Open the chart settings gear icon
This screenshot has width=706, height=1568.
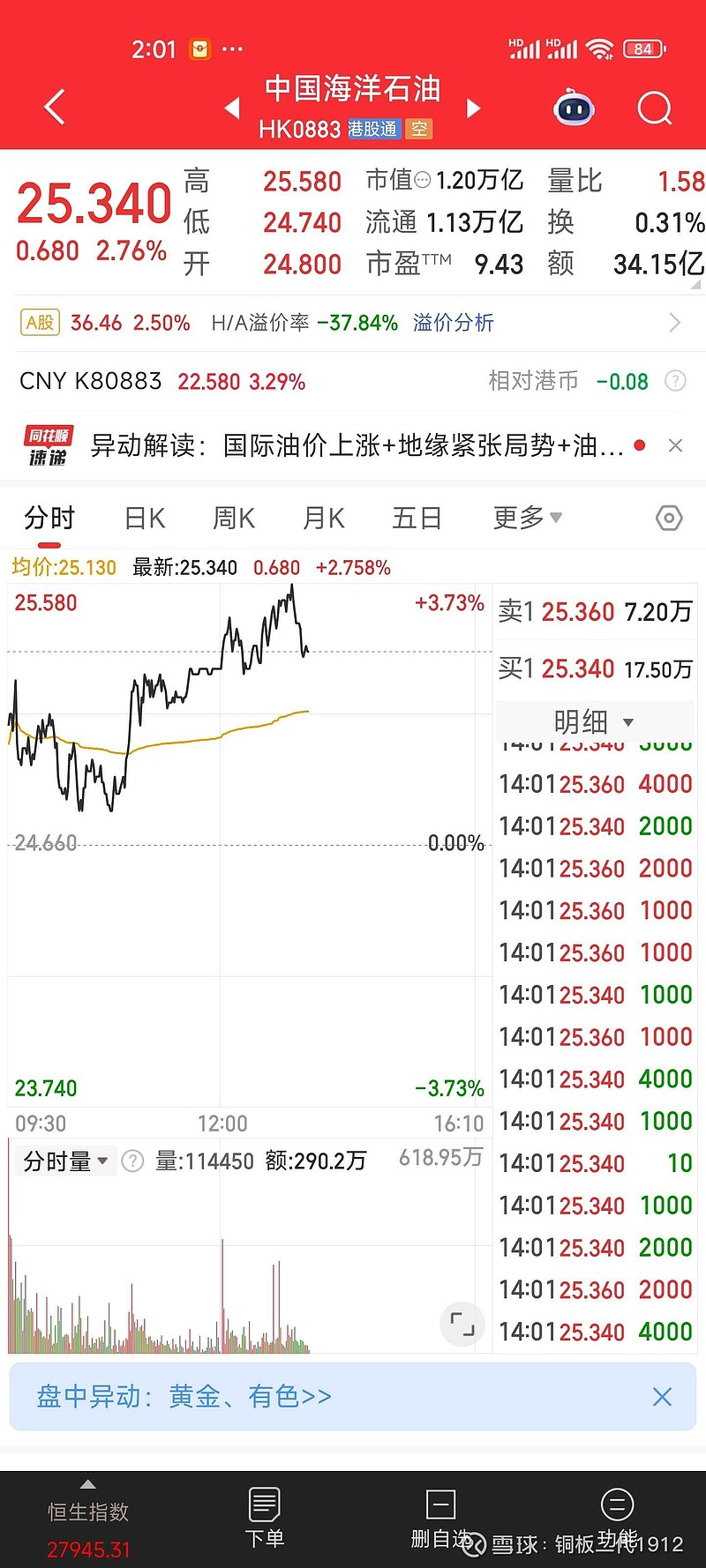click(x=668, y=518)
